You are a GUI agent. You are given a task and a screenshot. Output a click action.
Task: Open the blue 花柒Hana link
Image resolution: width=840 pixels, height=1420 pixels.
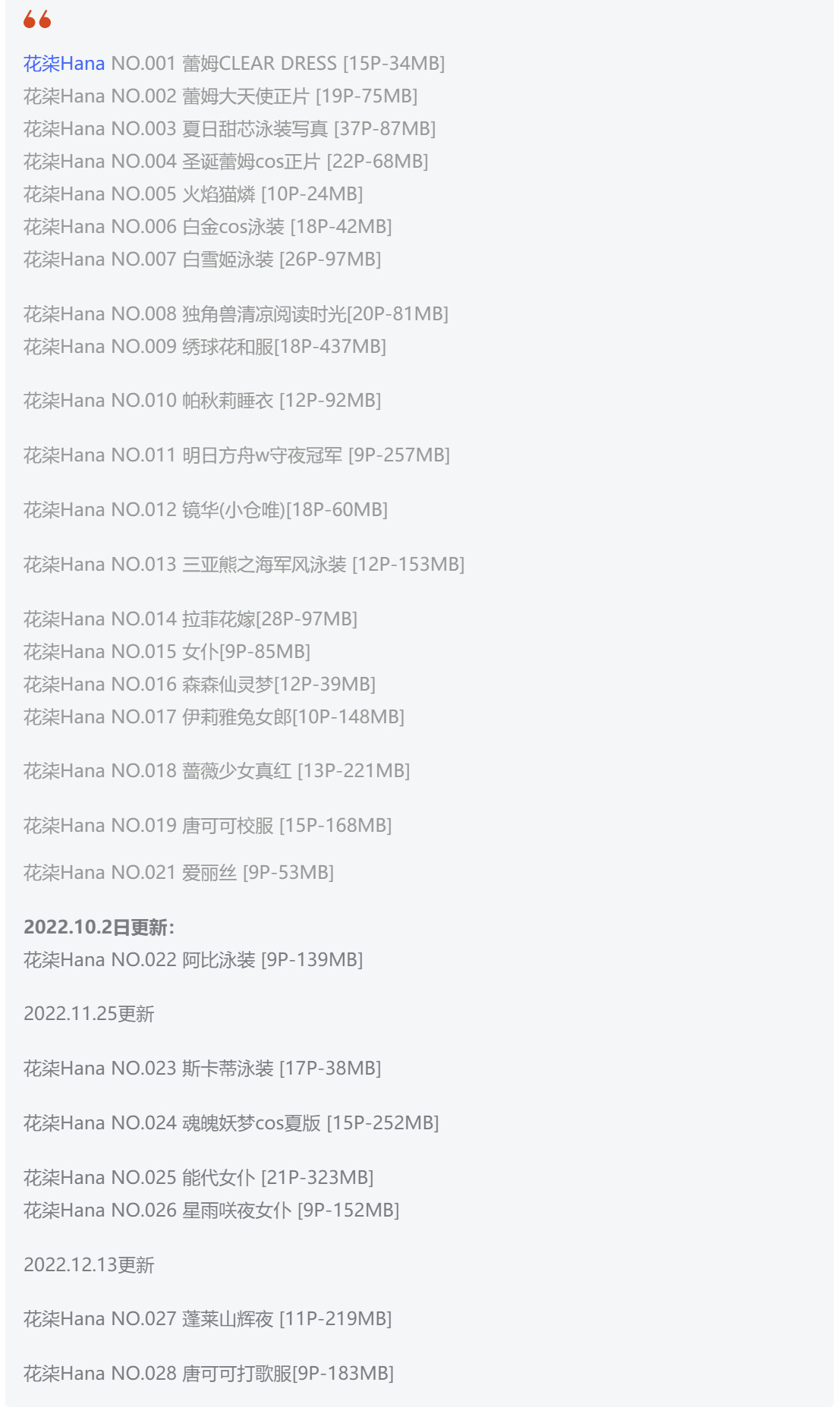(64, 64)
